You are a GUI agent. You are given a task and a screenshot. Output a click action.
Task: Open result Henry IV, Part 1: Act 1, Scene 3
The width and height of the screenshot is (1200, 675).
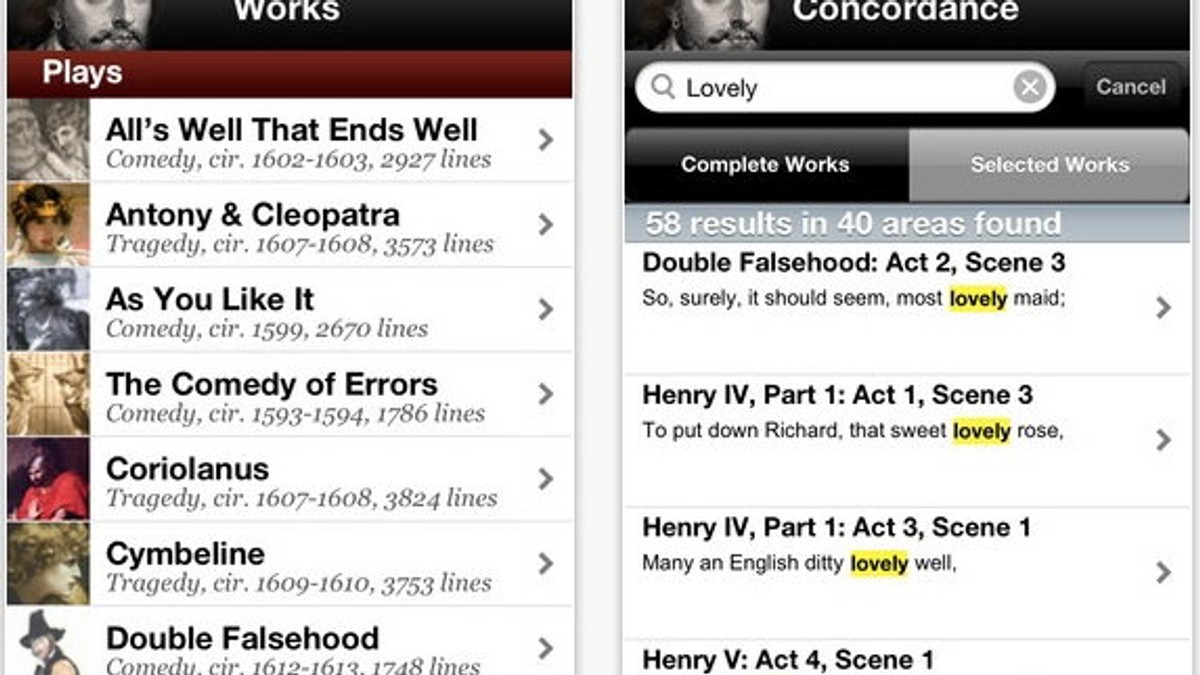tap(900, 438)
